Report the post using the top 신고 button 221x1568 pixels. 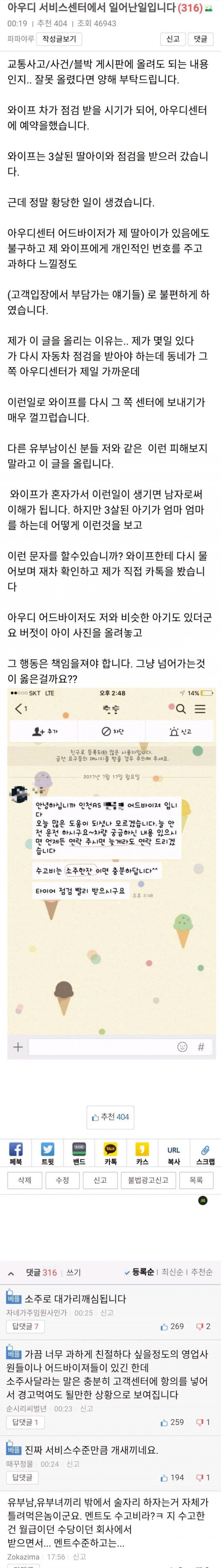click(x=173, y=39)
